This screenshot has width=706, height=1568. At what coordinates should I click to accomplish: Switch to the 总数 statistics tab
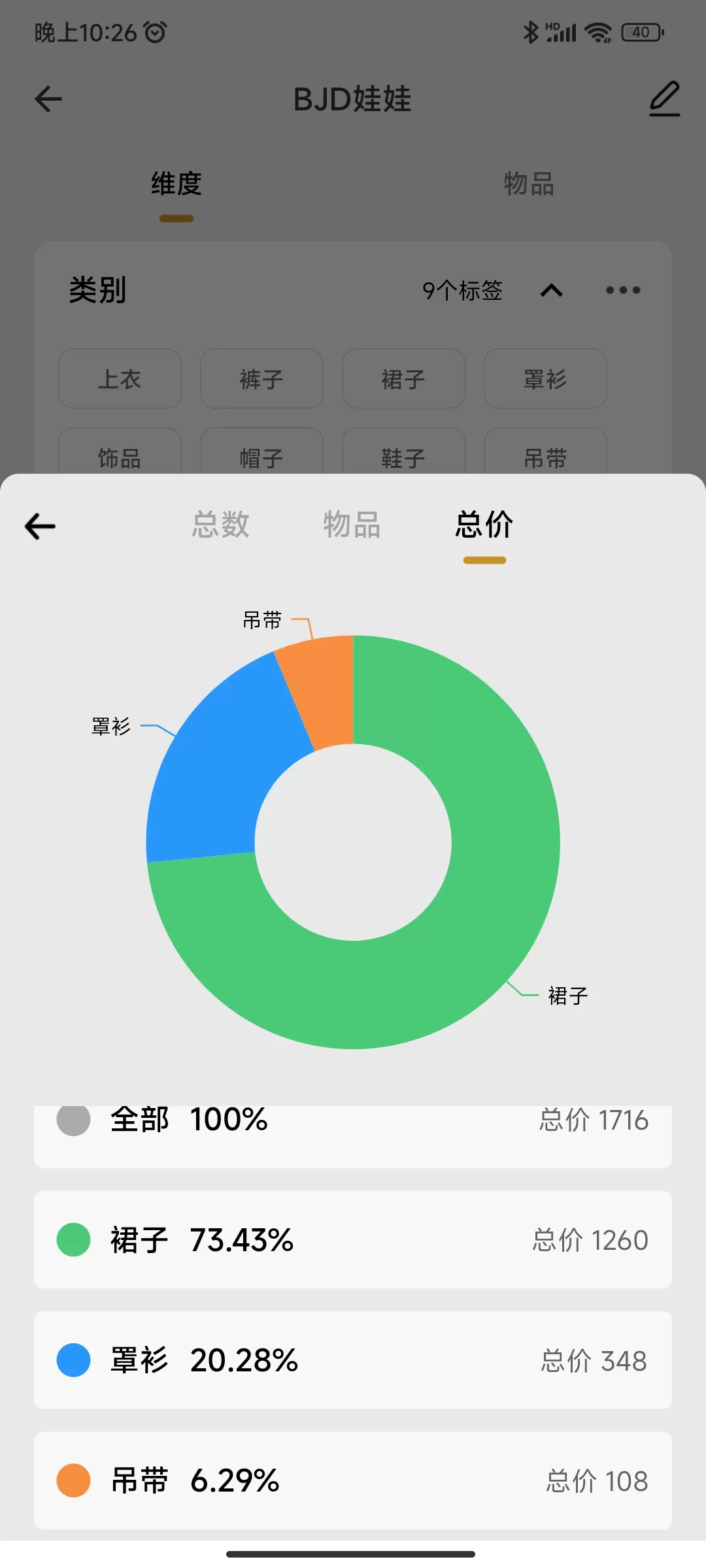click(x=220, y=525)
